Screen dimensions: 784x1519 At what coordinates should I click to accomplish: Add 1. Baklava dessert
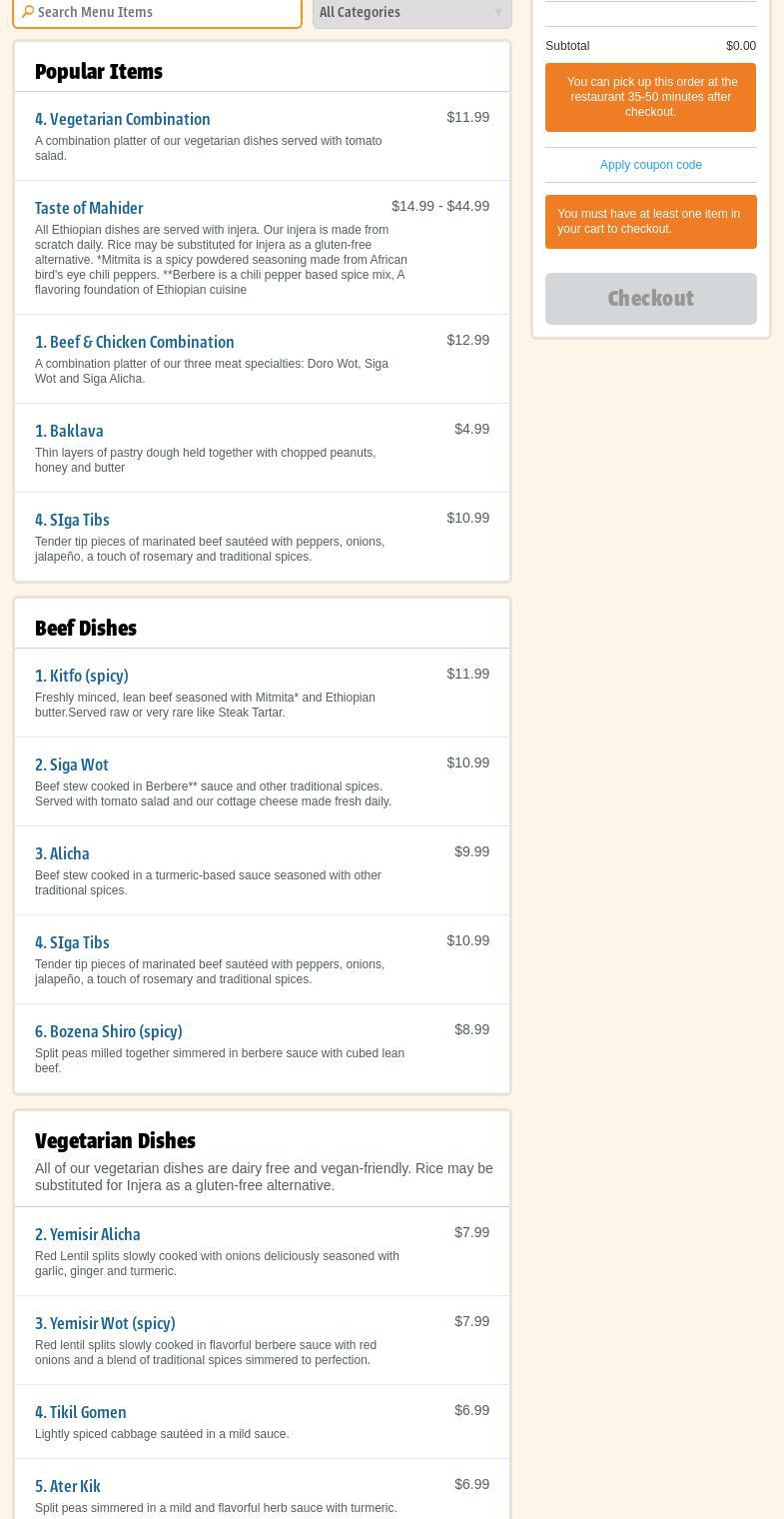(69, 432)
